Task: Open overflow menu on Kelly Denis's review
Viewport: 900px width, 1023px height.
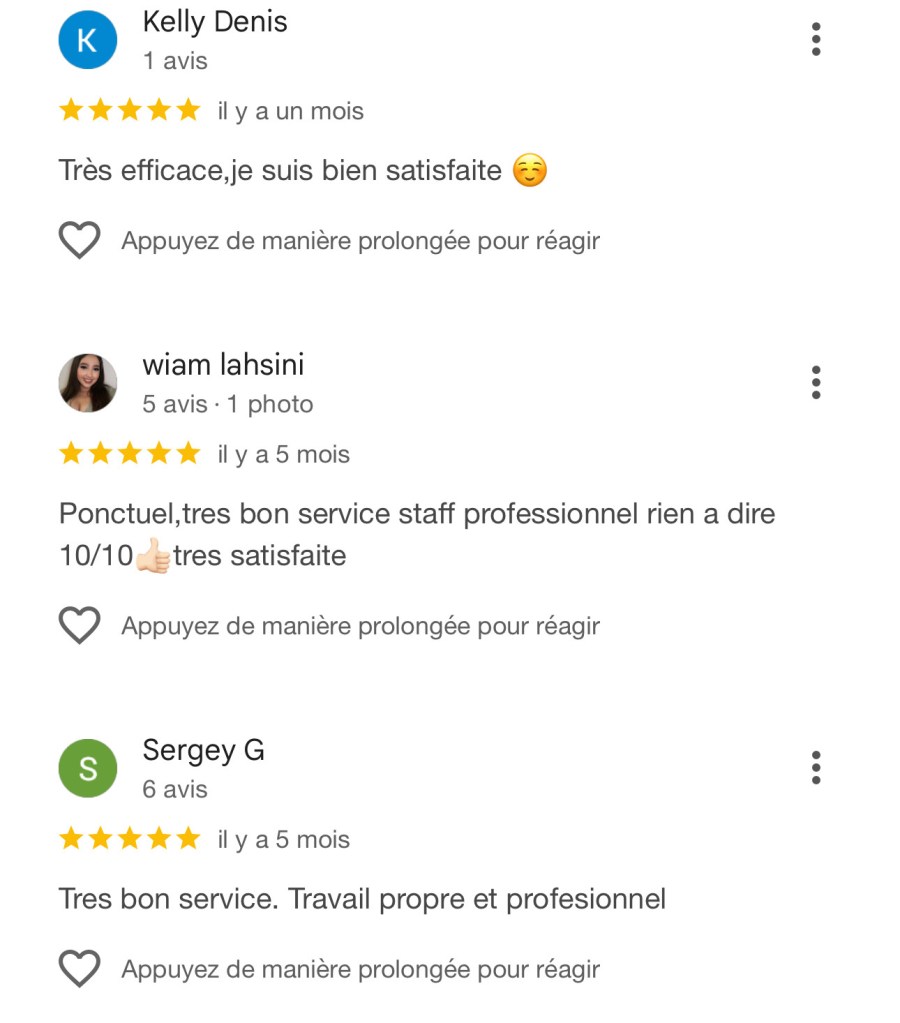Action: [816, 39]
